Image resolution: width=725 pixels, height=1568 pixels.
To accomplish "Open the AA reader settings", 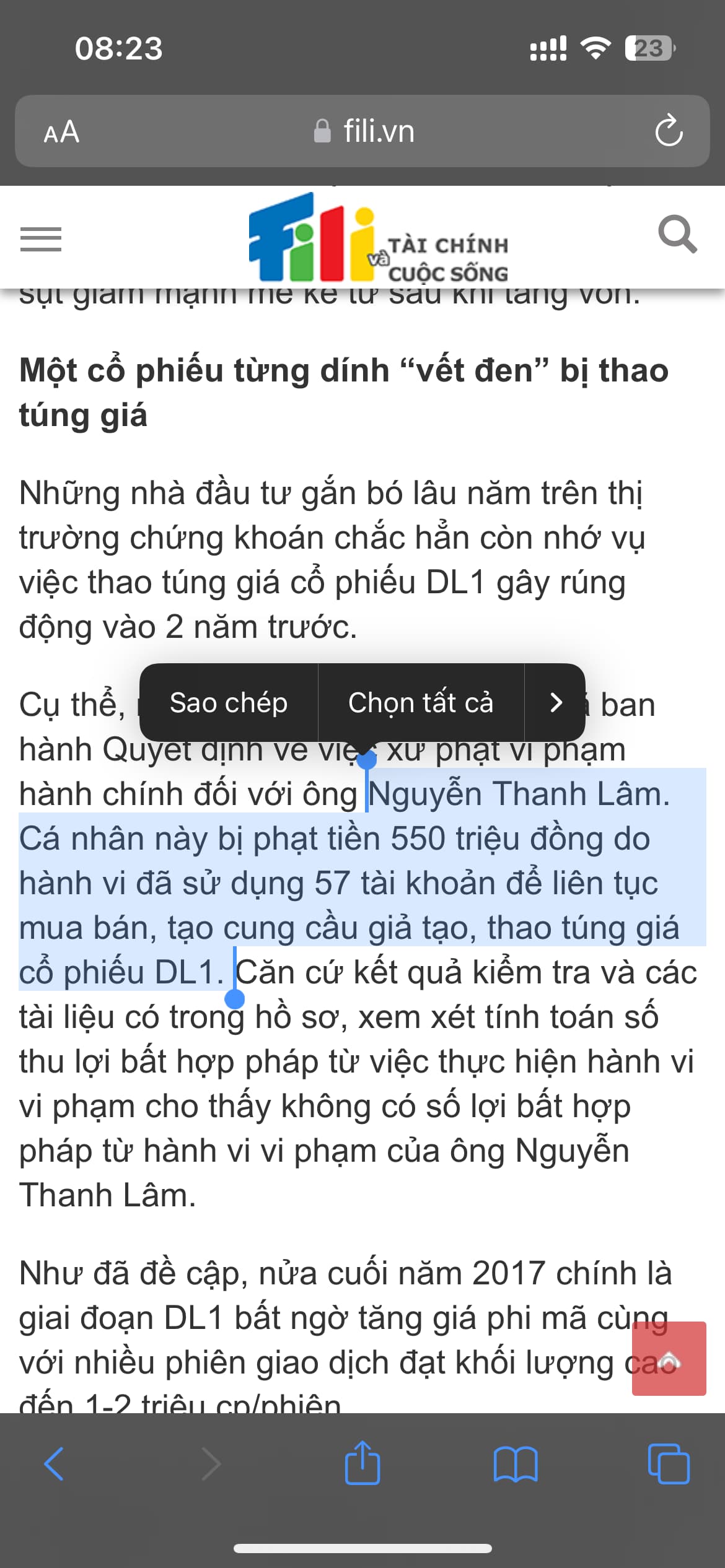I will click(61, 131).
